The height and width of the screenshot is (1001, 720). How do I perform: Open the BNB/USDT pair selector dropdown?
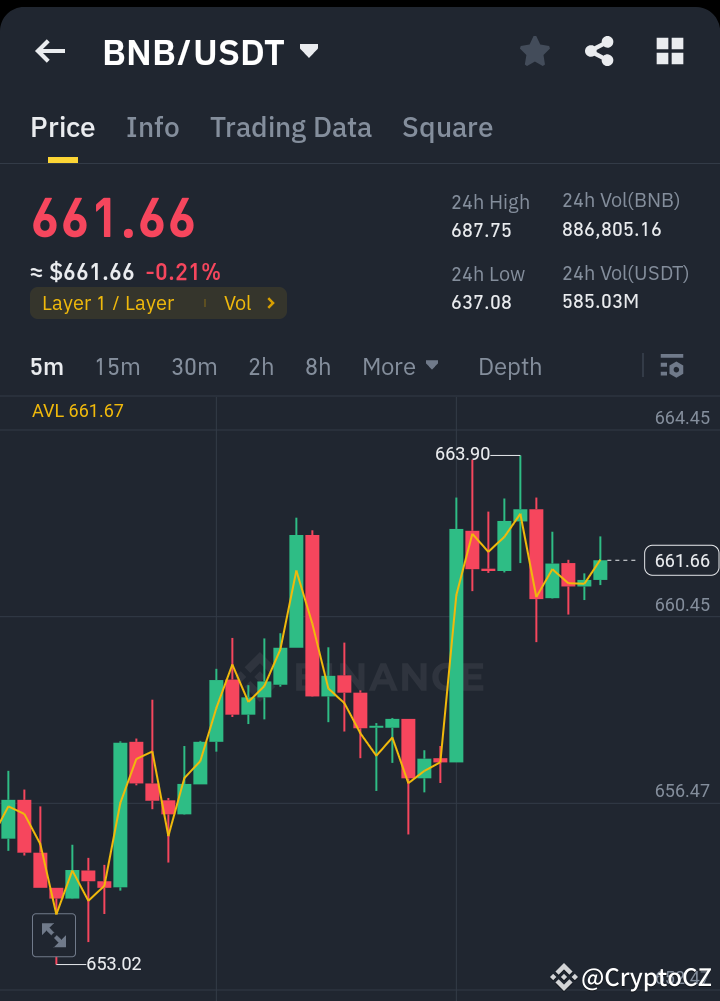pos(211,51)
